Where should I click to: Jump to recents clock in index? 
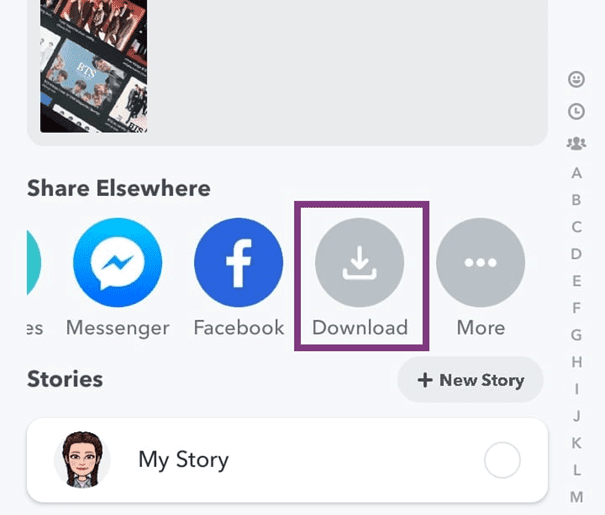pyautogui.click(x=576, y=111)
